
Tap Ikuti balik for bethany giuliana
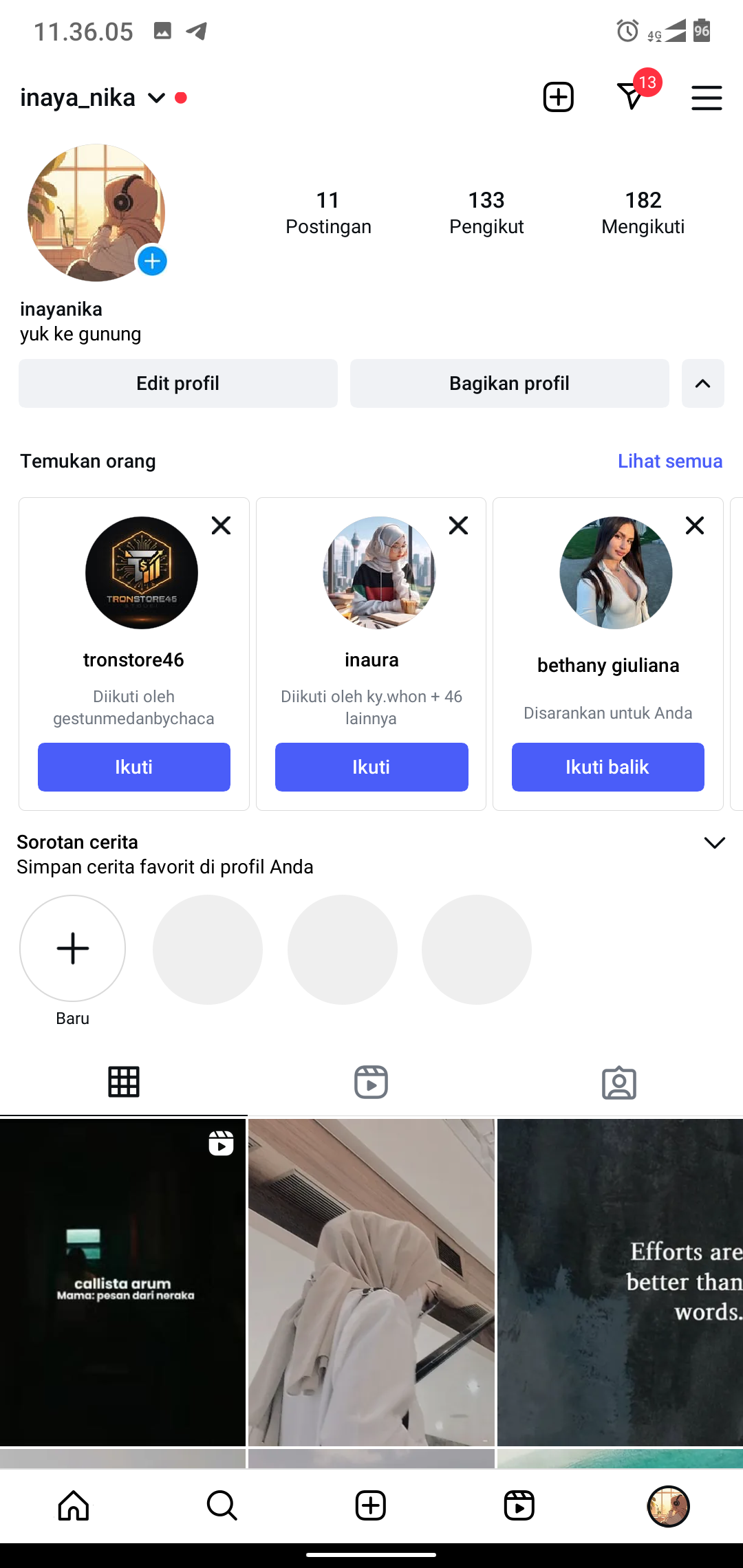(x=607, y=767)
